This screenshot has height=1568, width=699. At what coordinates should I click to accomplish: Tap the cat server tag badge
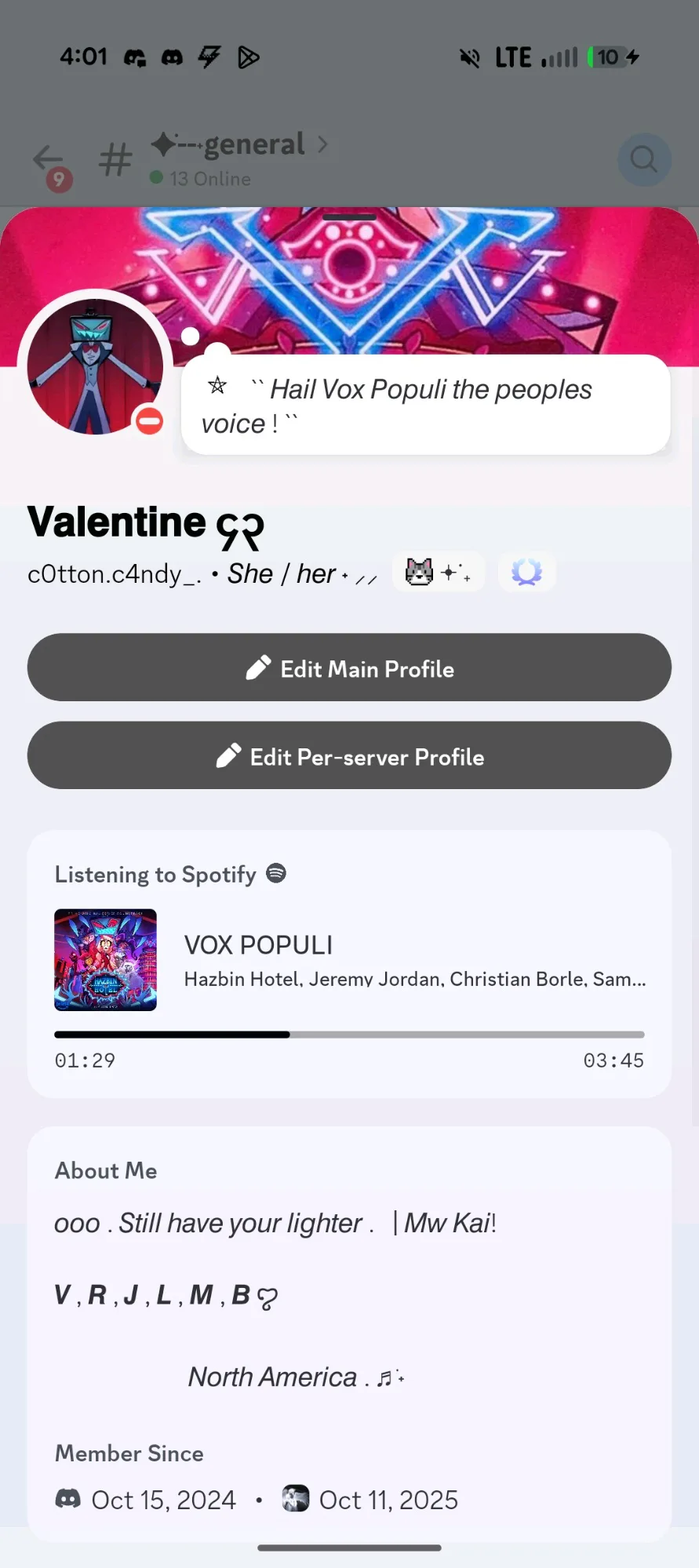(437, 573)
